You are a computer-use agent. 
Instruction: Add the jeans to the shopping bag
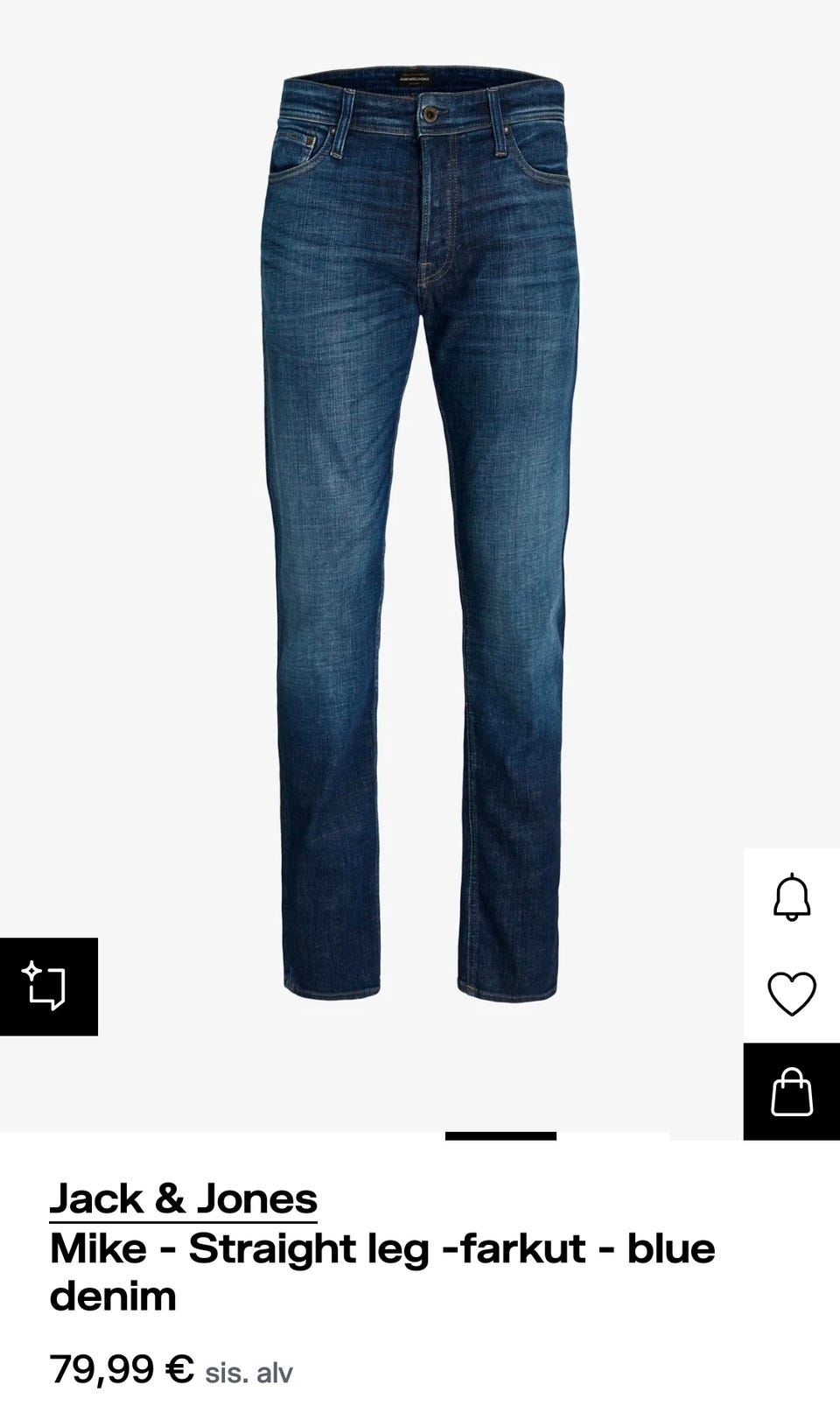(x=792, y=1092)
